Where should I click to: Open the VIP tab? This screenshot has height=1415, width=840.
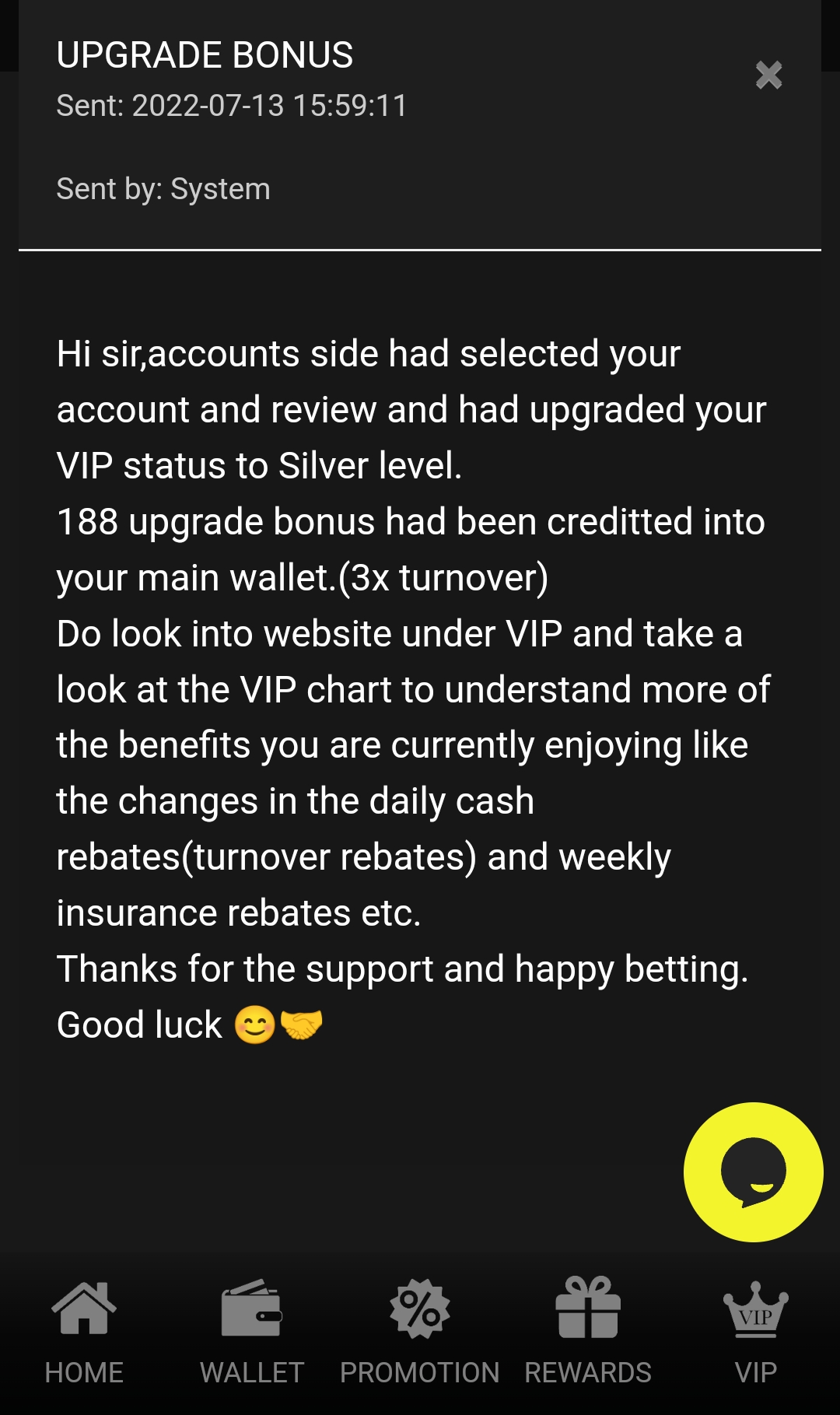point(755,1330)
